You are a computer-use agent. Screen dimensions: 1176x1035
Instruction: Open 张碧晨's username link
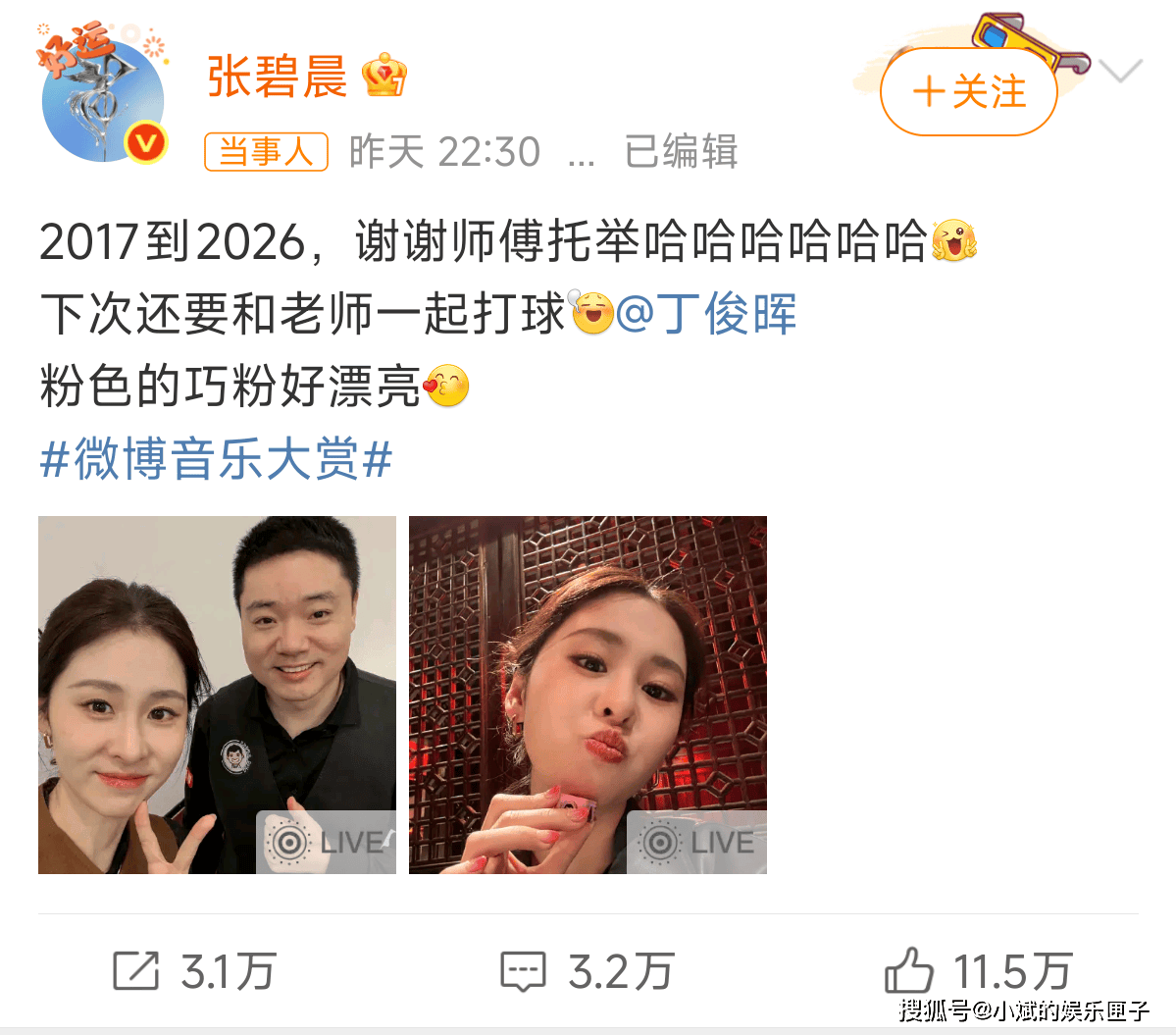278,77
